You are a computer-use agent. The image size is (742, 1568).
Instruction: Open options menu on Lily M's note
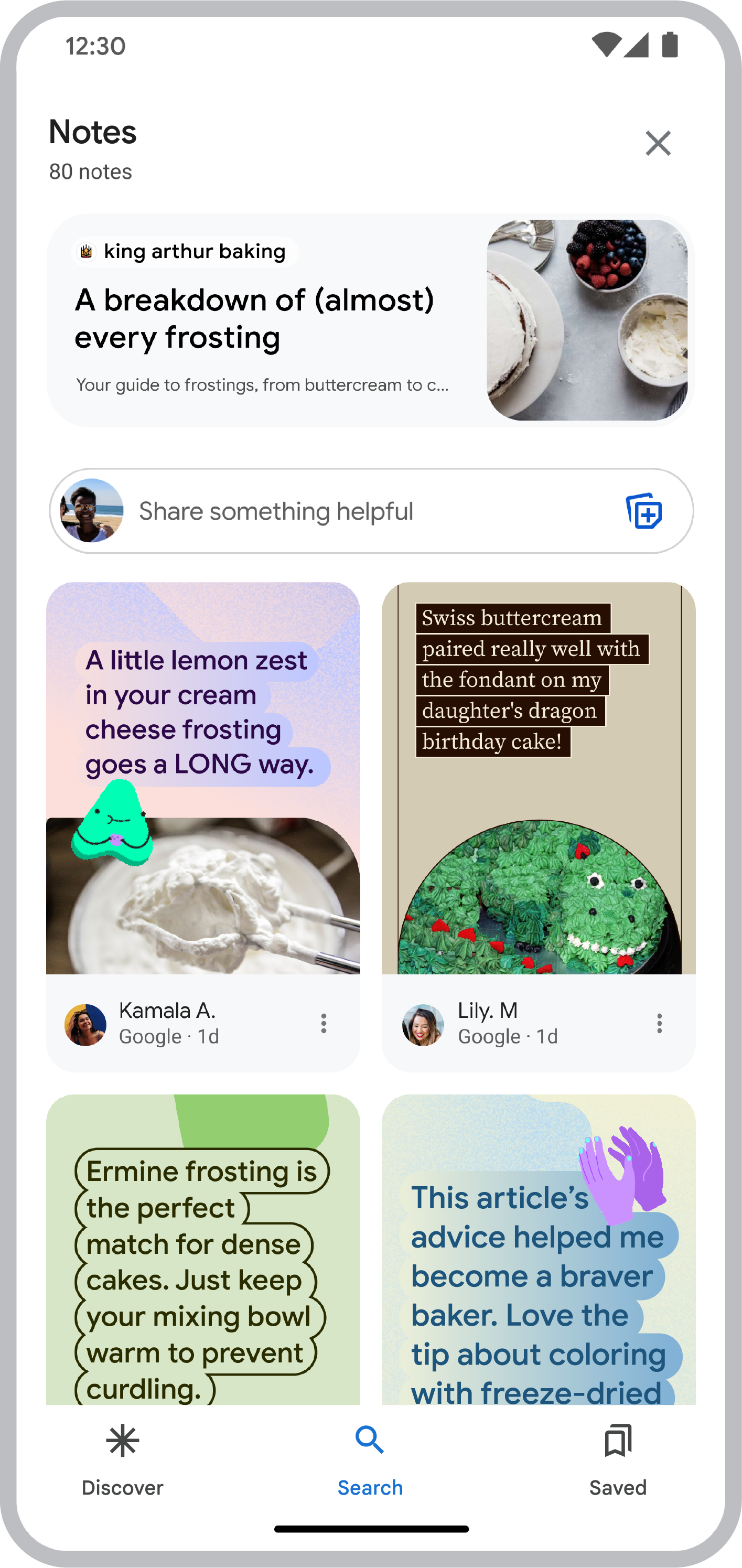[x=659, y=1023]
